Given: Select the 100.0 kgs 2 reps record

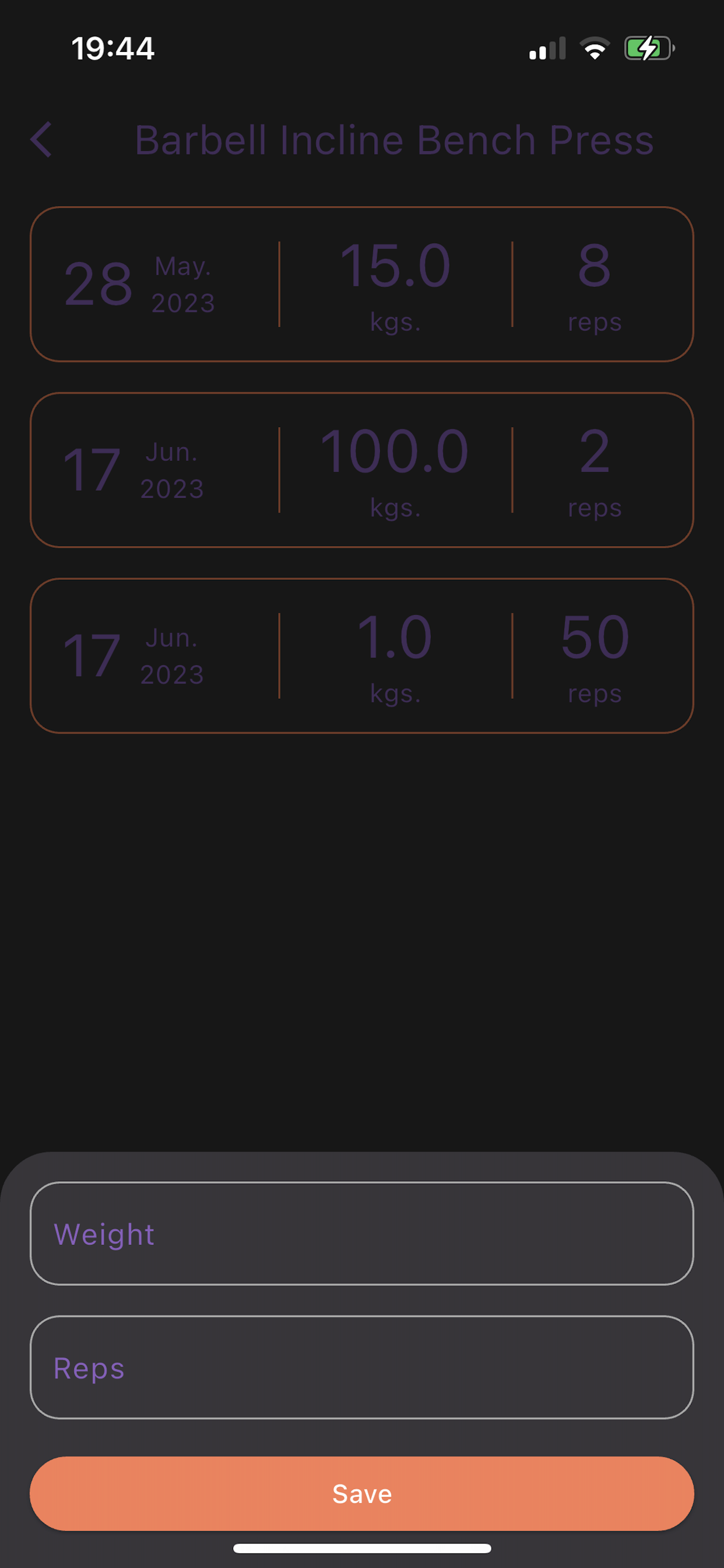Looking at the screenshot, I should pos(362,470).
